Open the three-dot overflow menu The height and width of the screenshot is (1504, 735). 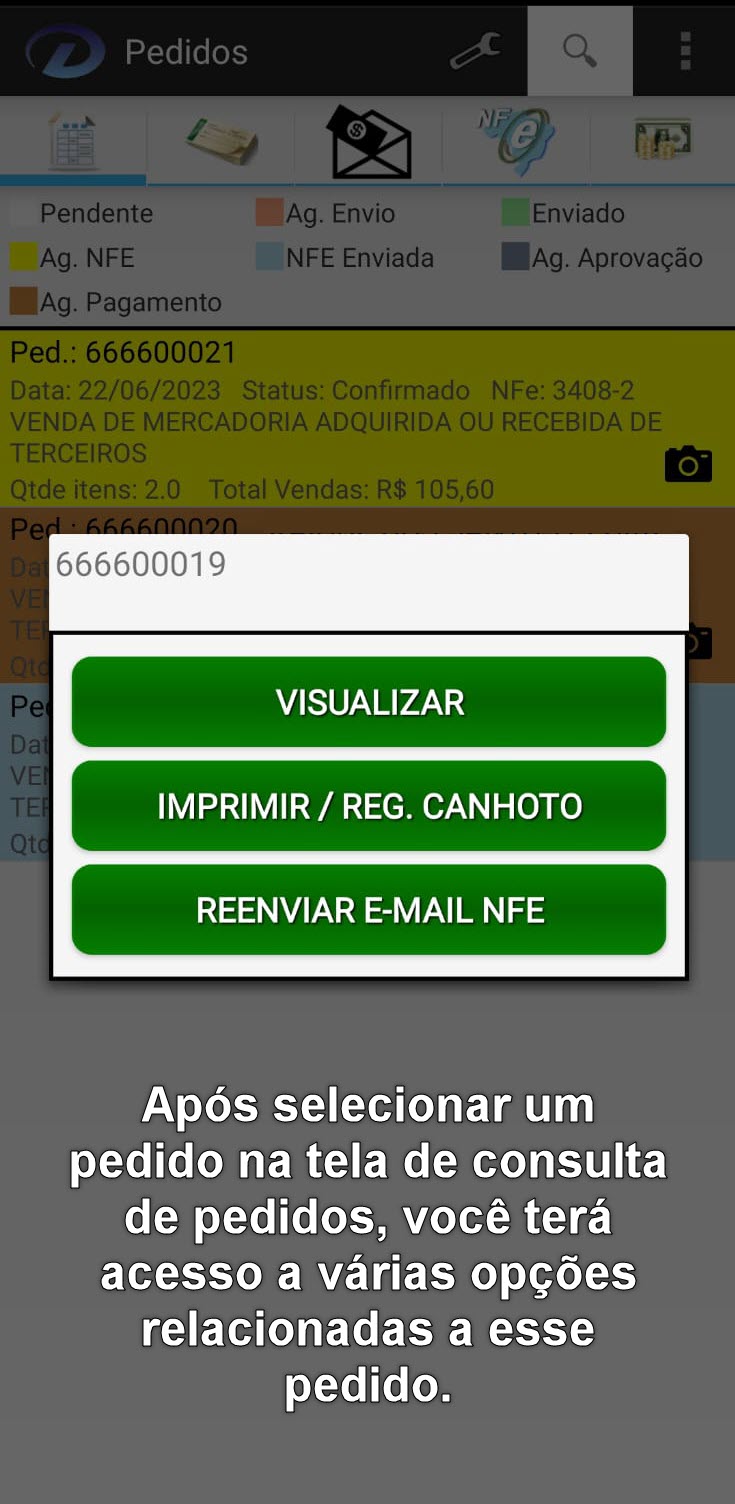pyautogui.click(x=685, y=51)
